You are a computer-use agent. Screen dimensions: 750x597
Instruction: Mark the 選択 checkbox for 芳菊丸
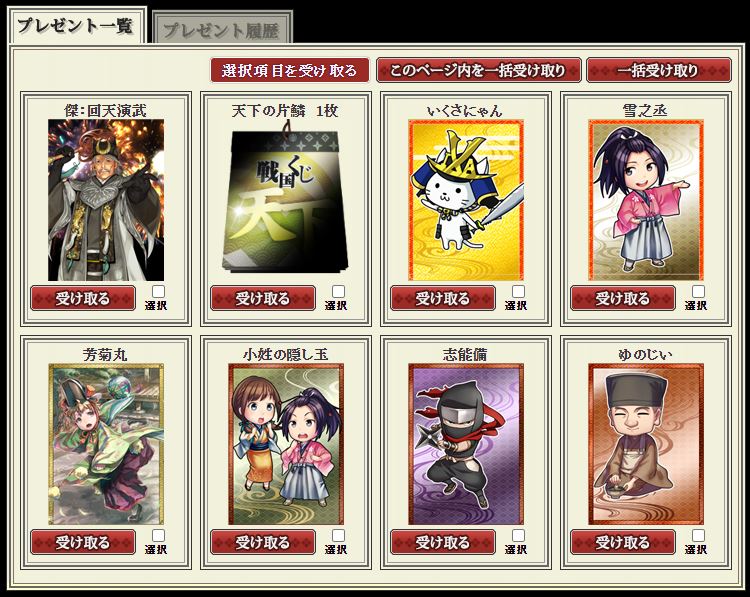coord(158,535)
